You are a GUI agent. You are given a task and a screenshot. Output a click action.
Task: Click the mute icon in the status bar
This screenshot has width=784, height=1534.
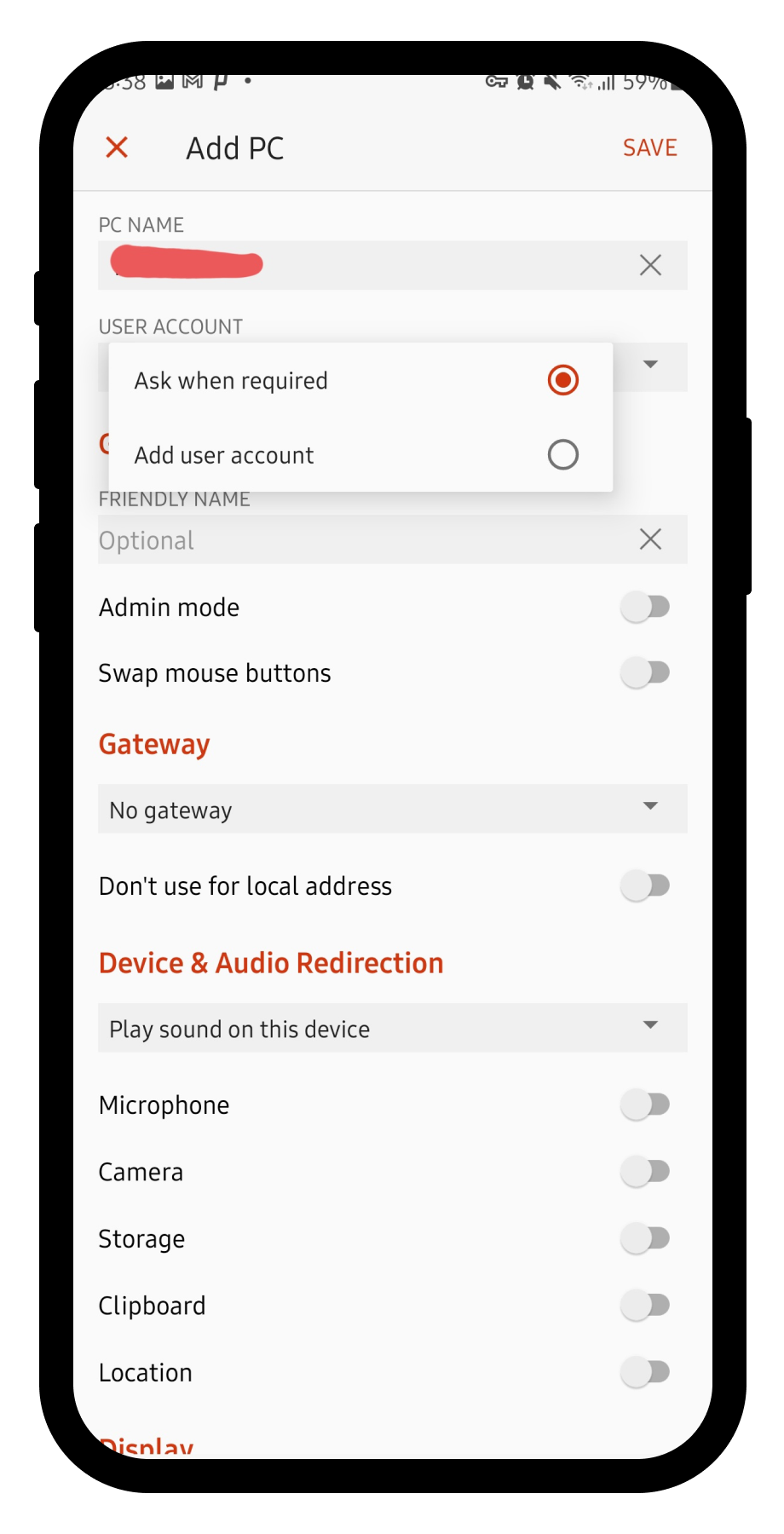(x=552, y=82)
